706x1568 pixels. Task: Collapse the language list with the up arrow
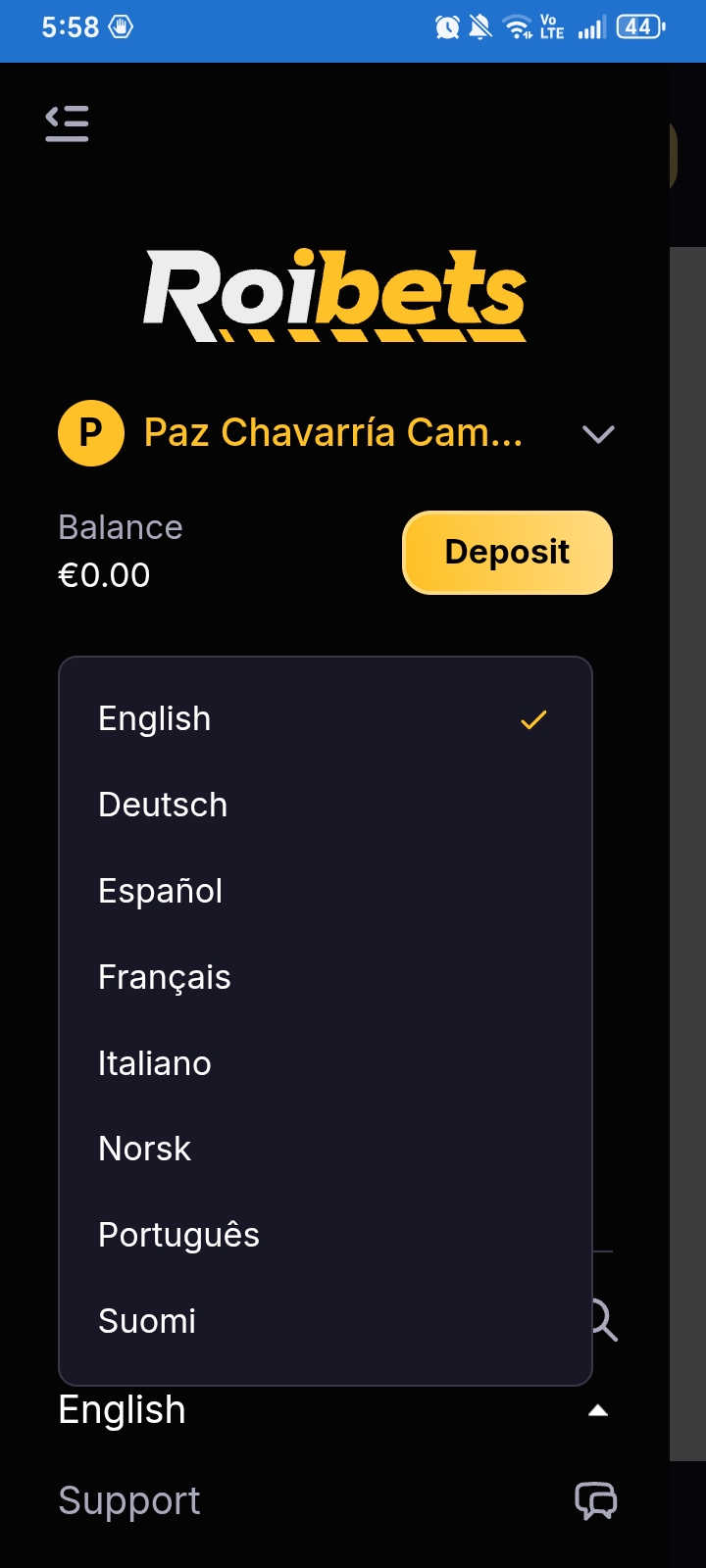coord(600,1409)
